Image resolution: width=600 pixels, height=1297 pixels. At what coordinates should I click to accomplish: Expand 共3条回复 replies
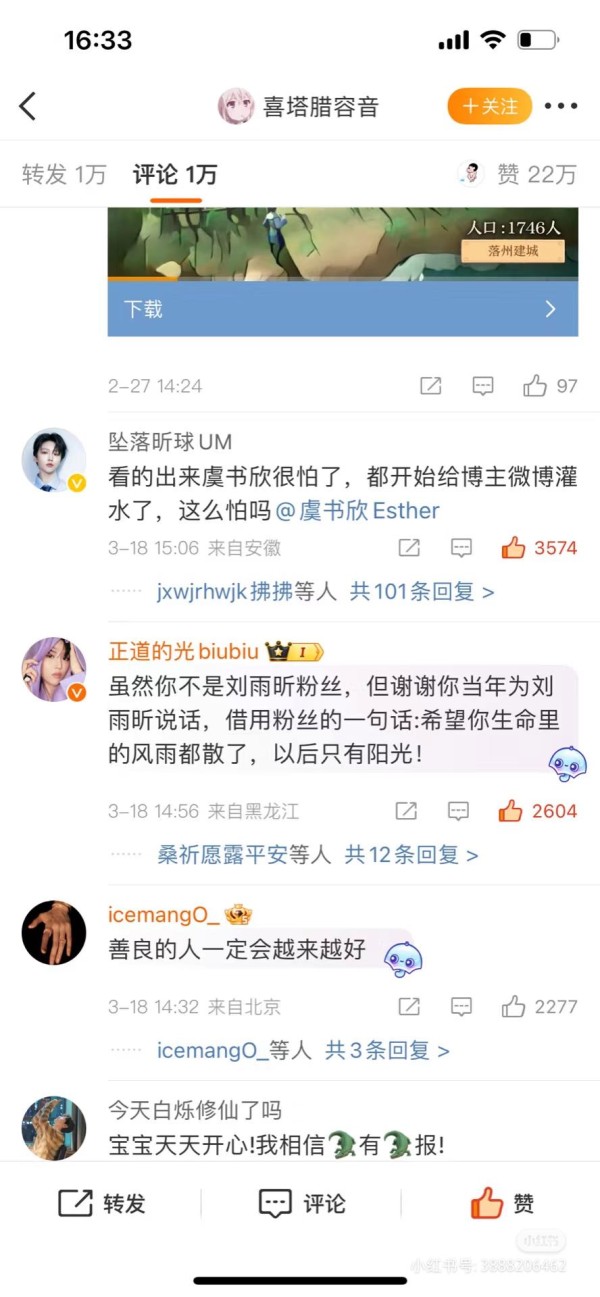pyautogui.click(x=387, y=1051)
